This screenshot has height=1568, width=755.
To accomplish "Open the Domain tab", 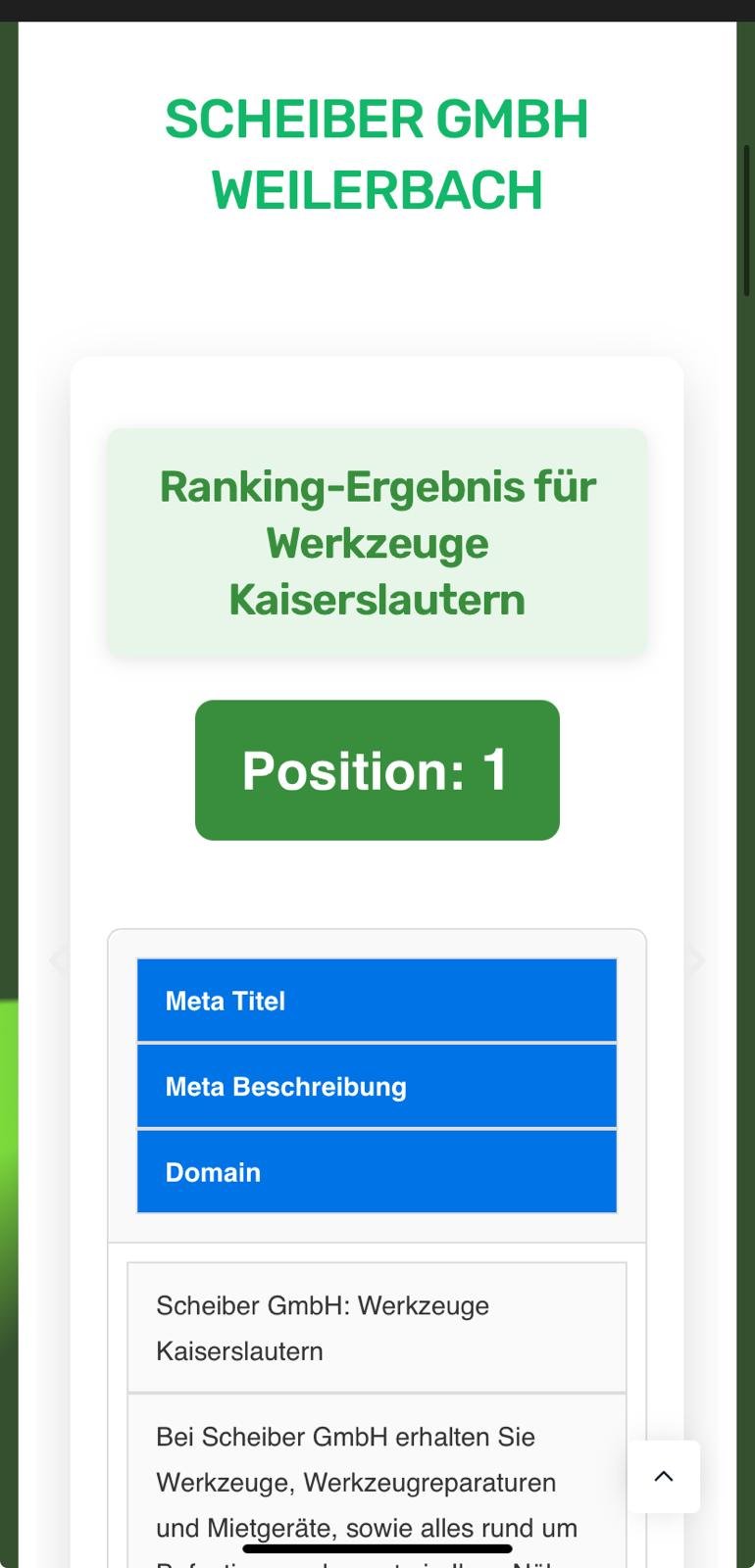I will pyautogui.click(x=377, y=1172).
